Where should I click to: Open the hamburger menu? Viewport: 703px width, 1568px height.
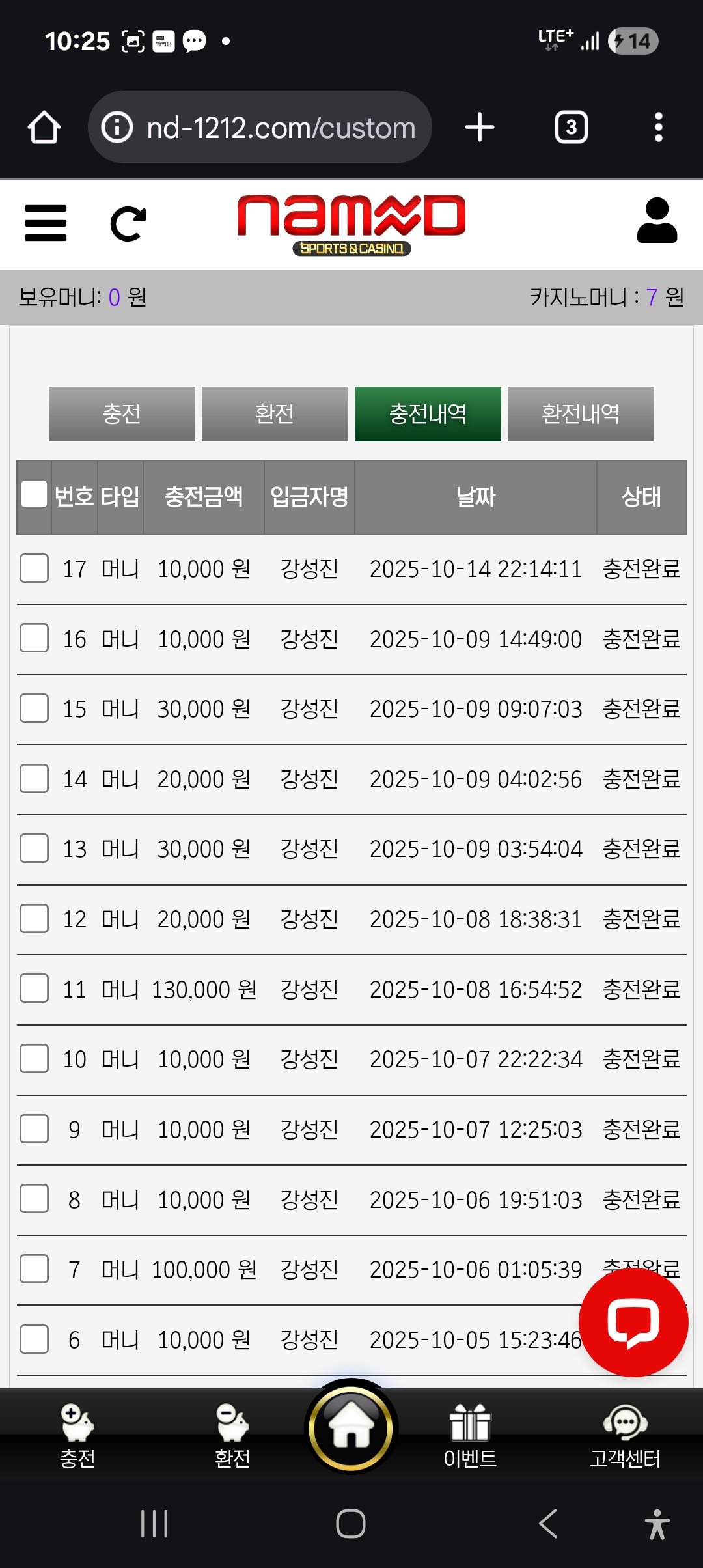click(46, 223)
